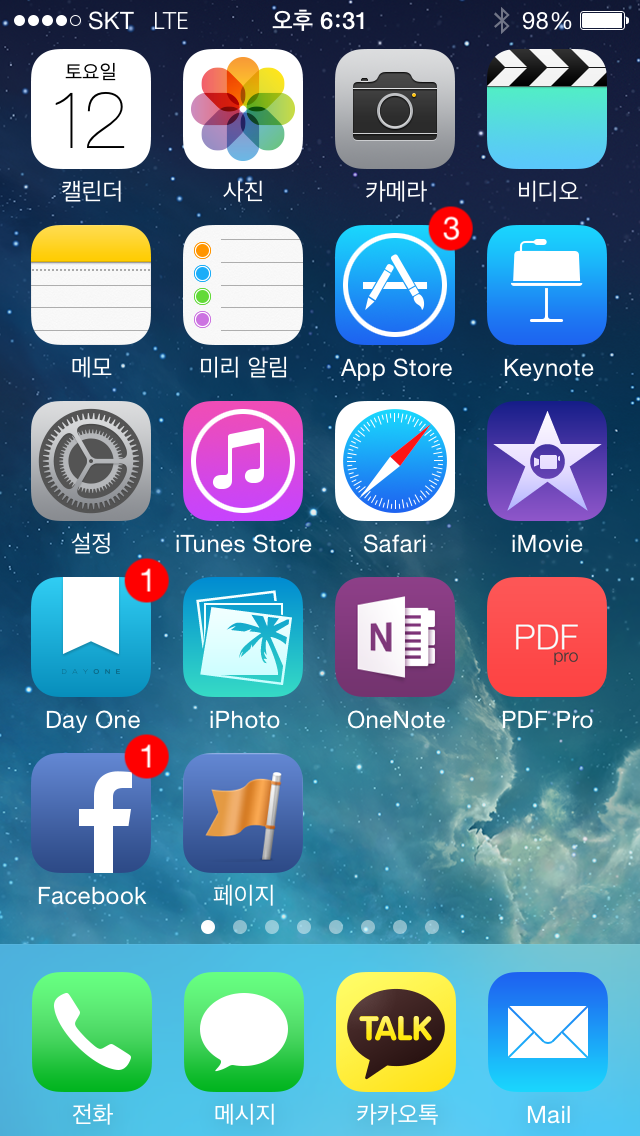Launch Reminders (미리 알림)

(243, 285)
